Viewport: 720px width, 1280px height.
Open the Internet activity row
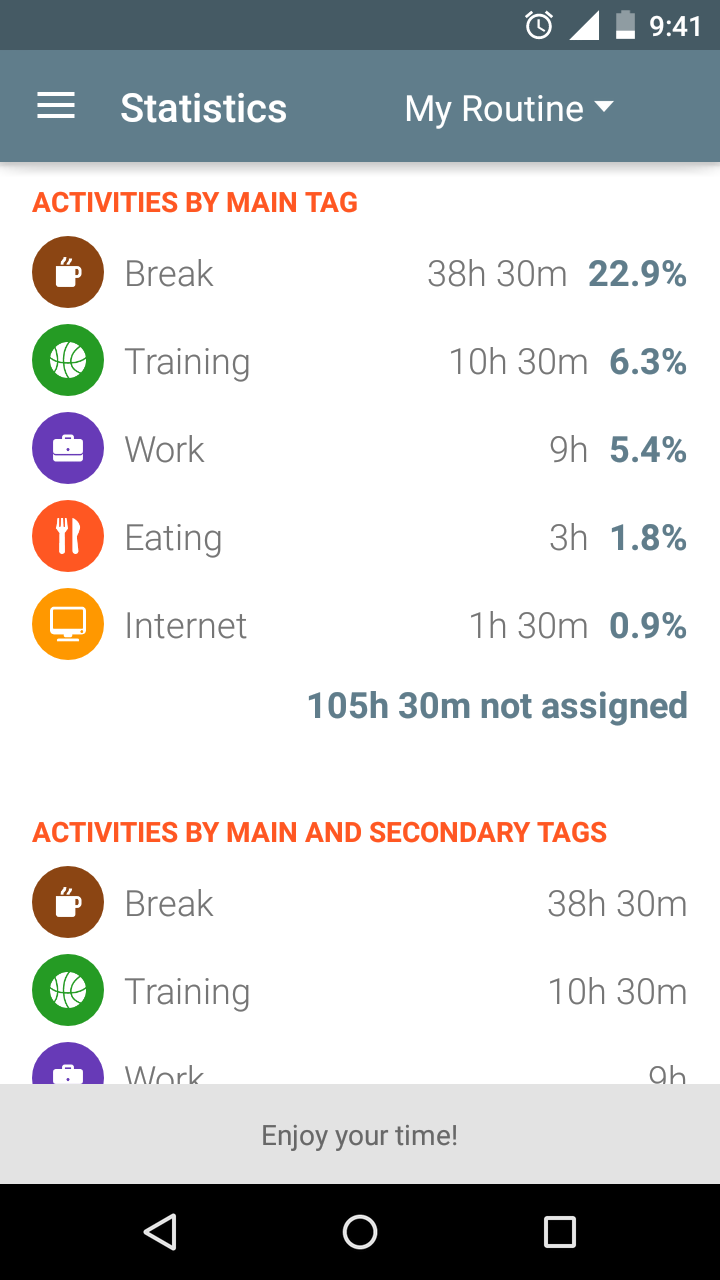pos(360,625)
